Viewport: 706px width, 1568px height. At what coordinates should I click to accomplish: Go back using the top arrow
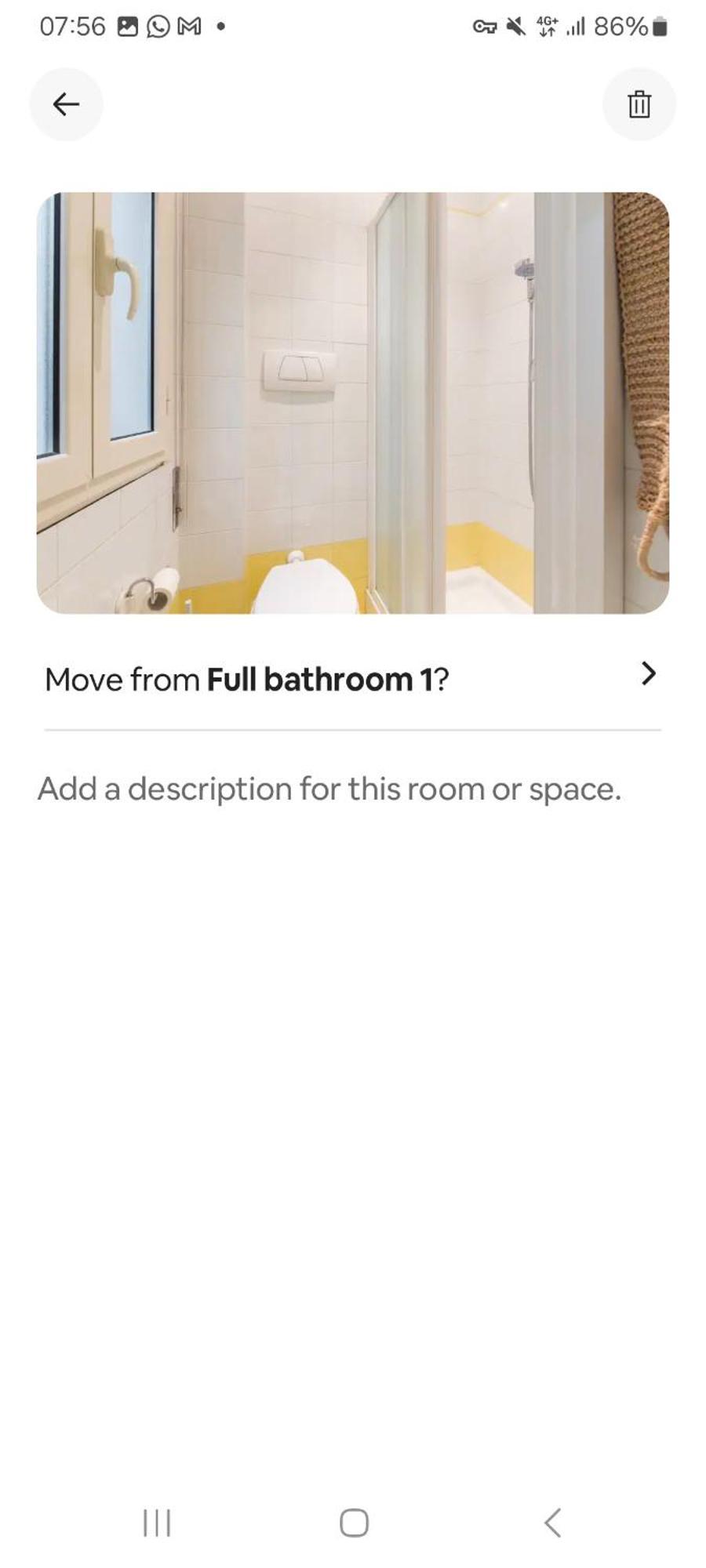click(66, 104)
